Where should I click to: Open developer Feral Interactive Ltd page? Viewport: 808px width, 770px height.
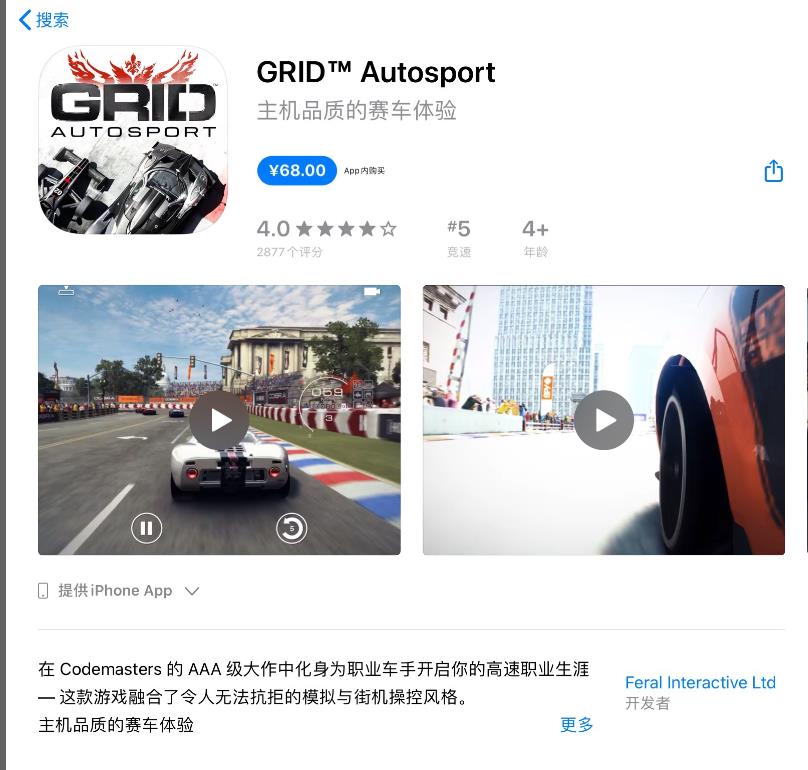pyautogui.click(x=700, y=683)
